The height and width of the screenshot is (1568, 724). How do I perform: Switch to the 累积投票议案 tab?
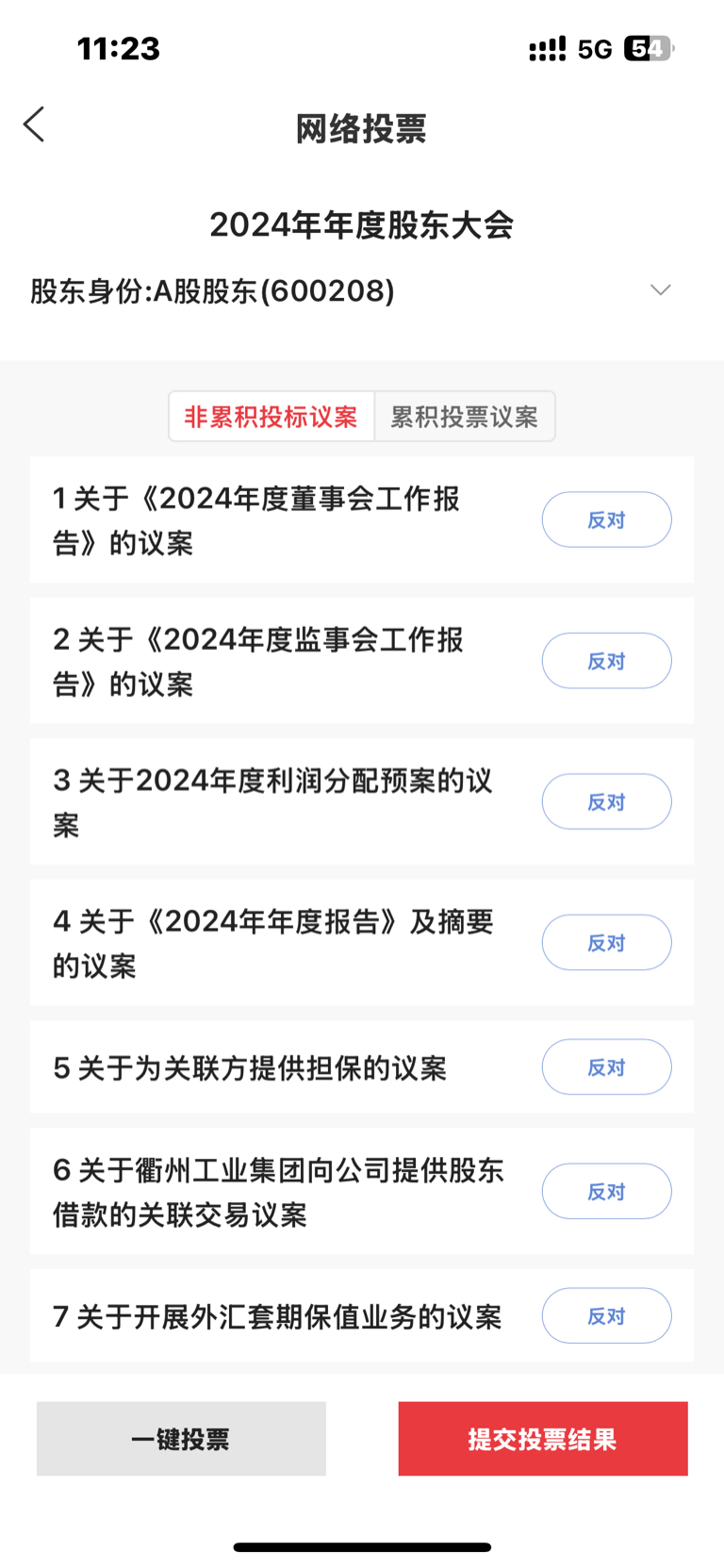point(465,416)
